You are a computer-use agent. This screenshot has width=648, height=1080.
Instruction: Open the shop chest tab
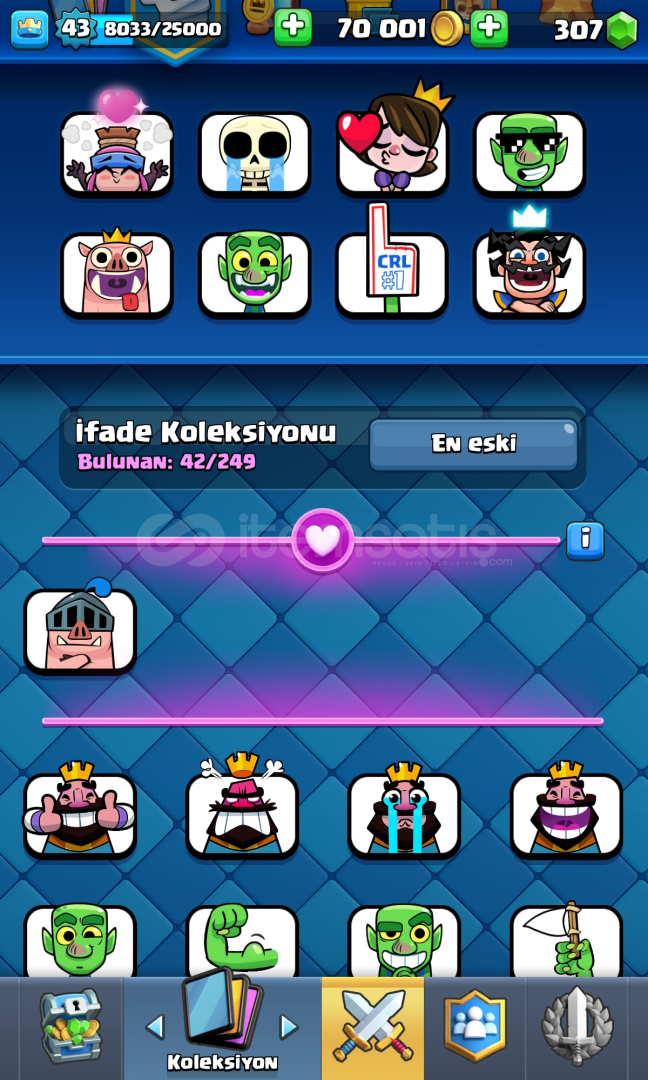[71, 1026]
